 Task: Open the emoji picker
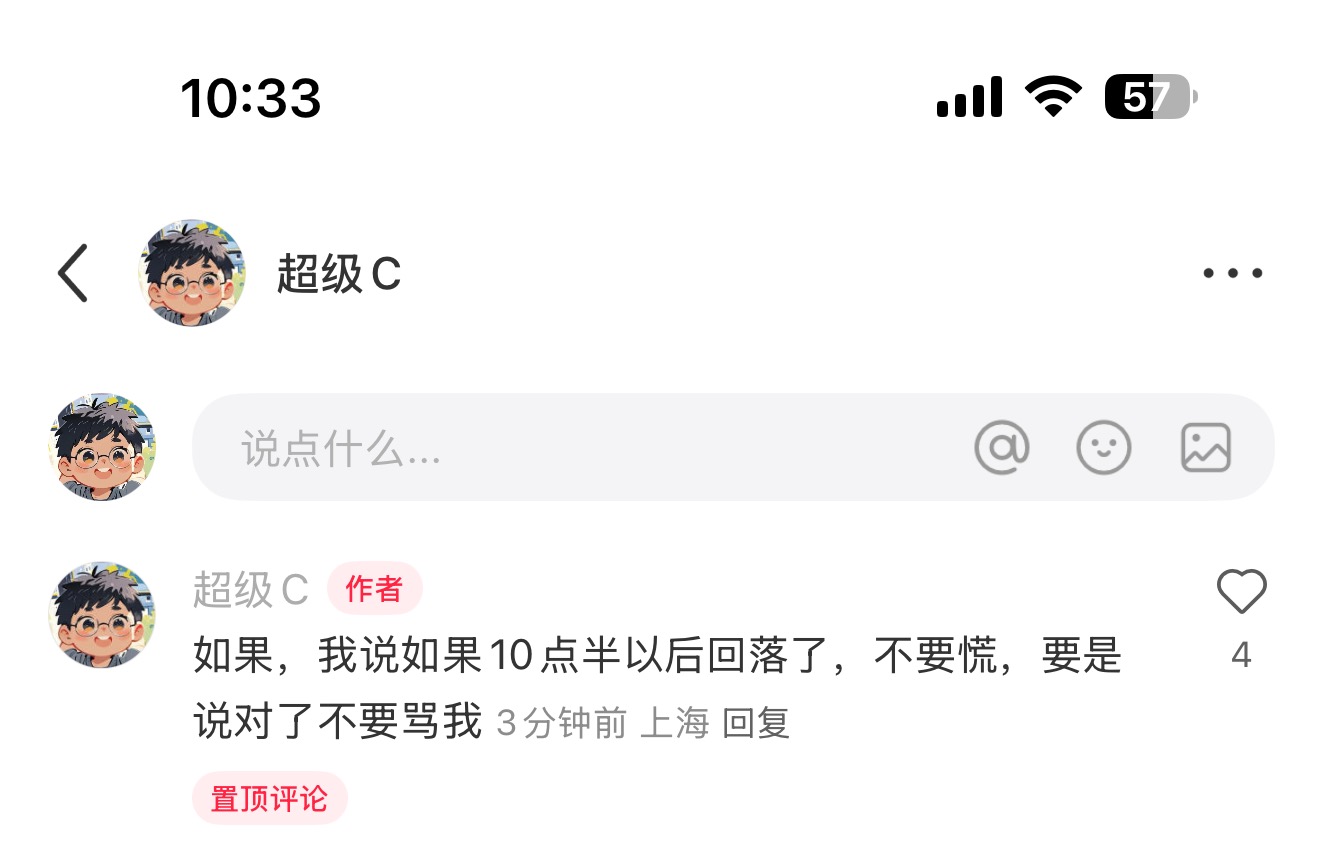(1103, 447)
